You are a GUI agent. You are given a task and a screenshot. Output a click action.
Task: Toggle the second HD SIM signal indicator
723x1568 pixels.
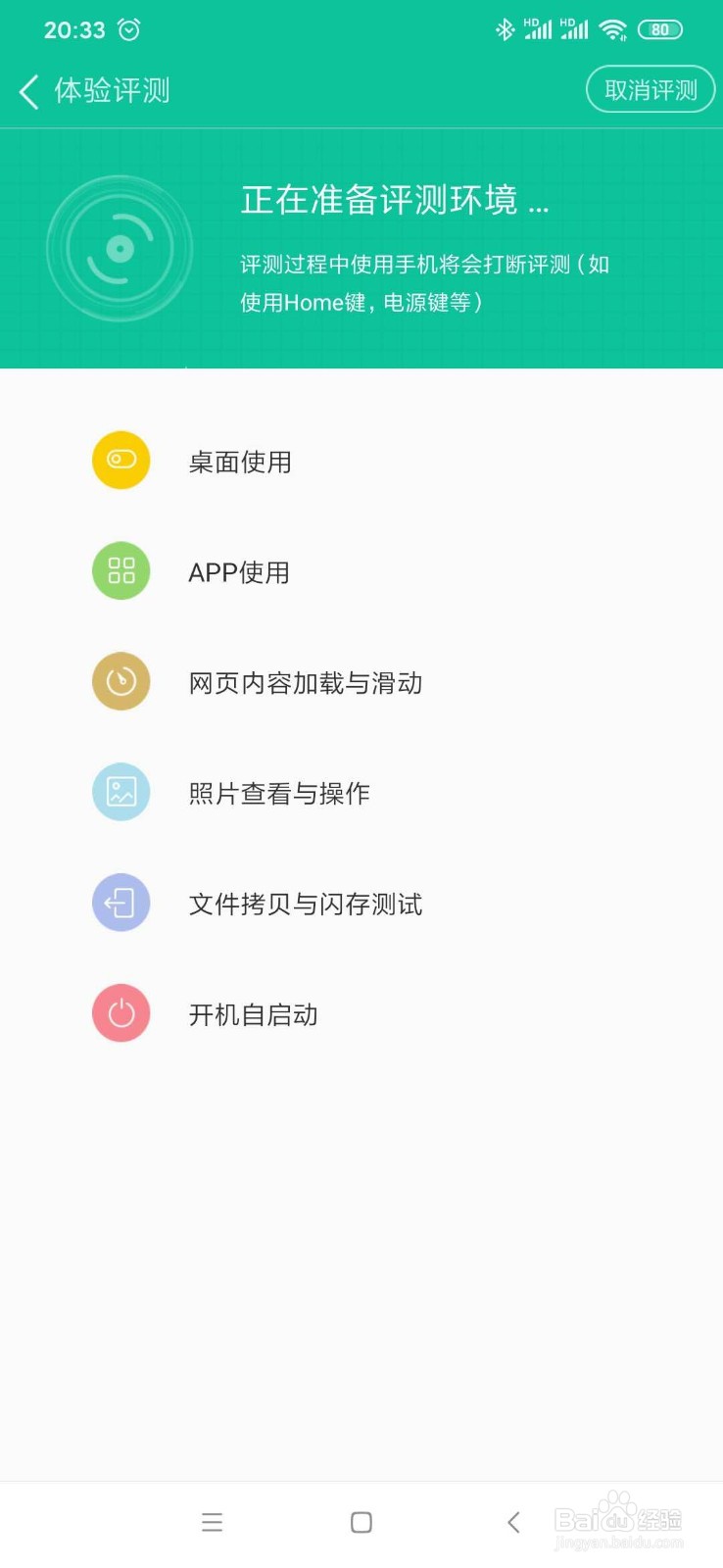coord(577,29)
